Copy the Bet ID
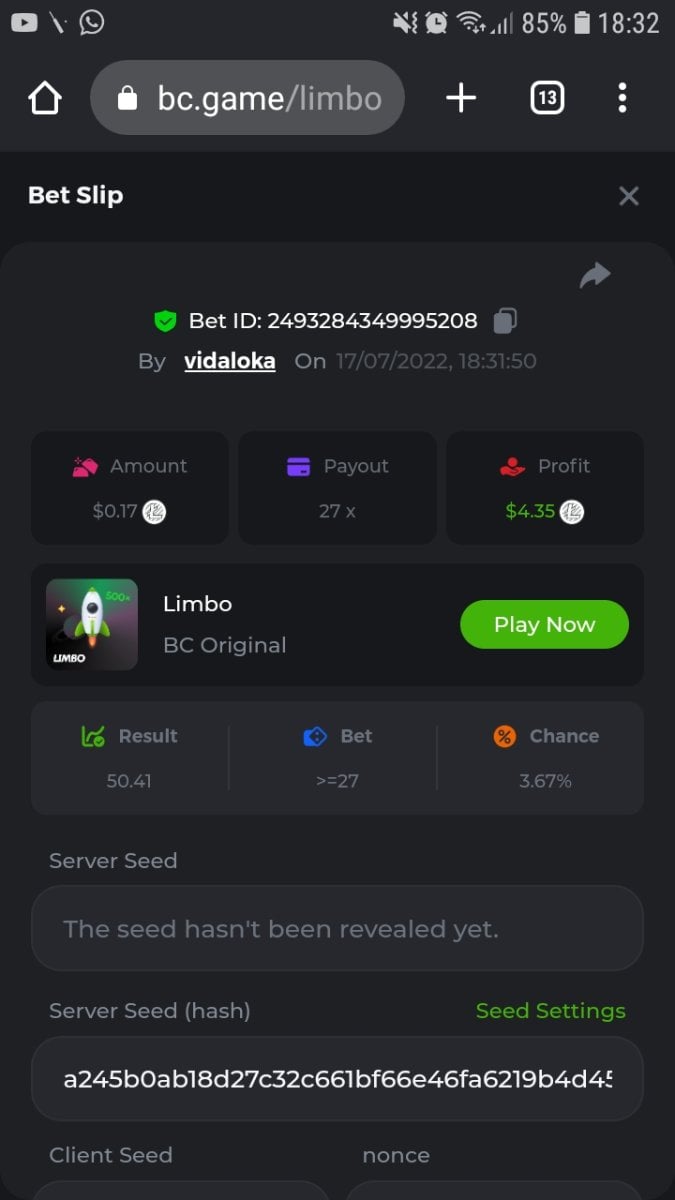This screenshot has width=675, height=1200. pyautogui.click(x=506, y=321)
